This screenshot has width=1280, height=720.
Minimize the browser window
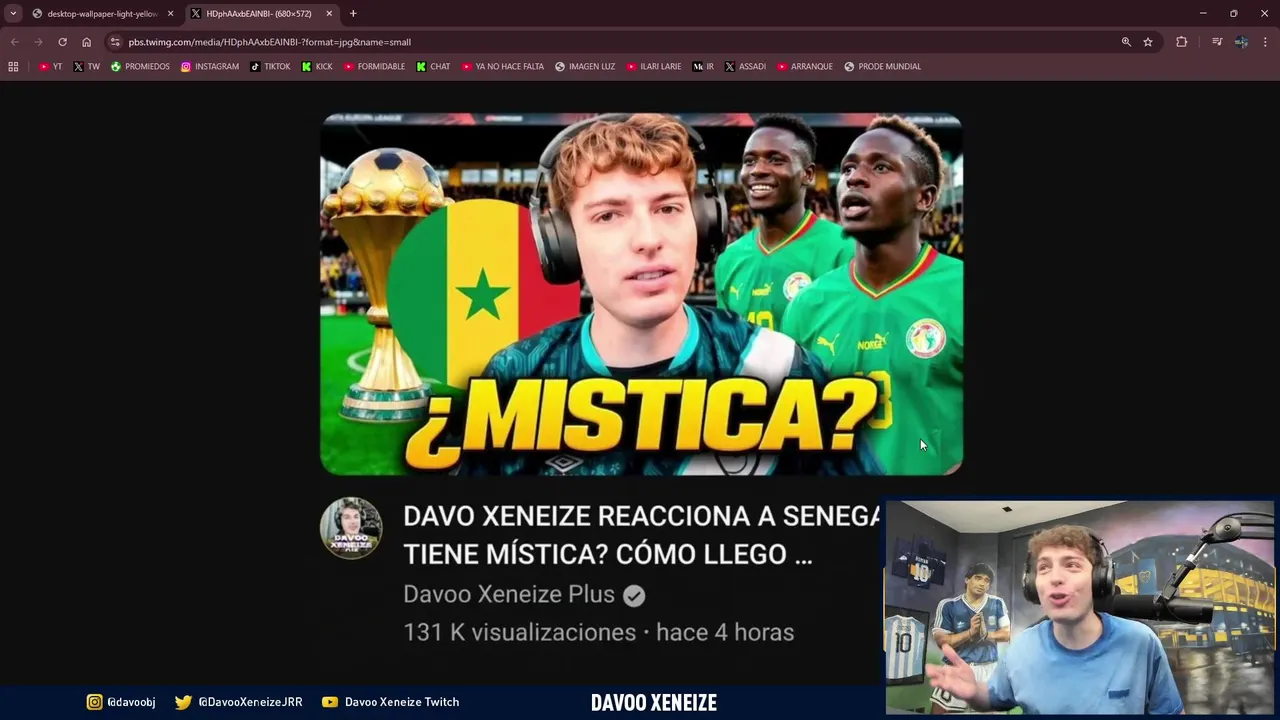coord(1203,14)
